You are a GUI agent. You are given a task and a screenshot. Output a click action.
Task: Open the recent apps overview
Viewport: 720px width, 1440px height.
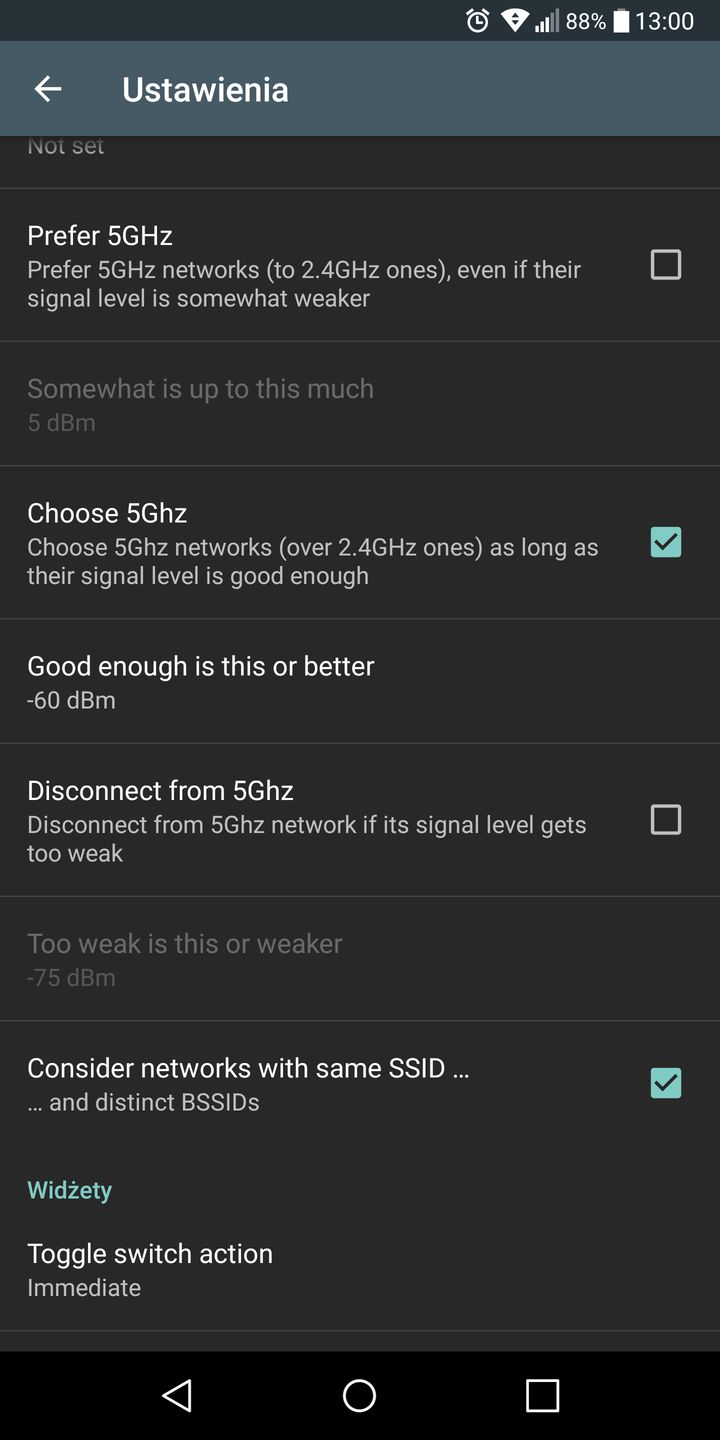pyautogui.click(x=542, y=1395)
